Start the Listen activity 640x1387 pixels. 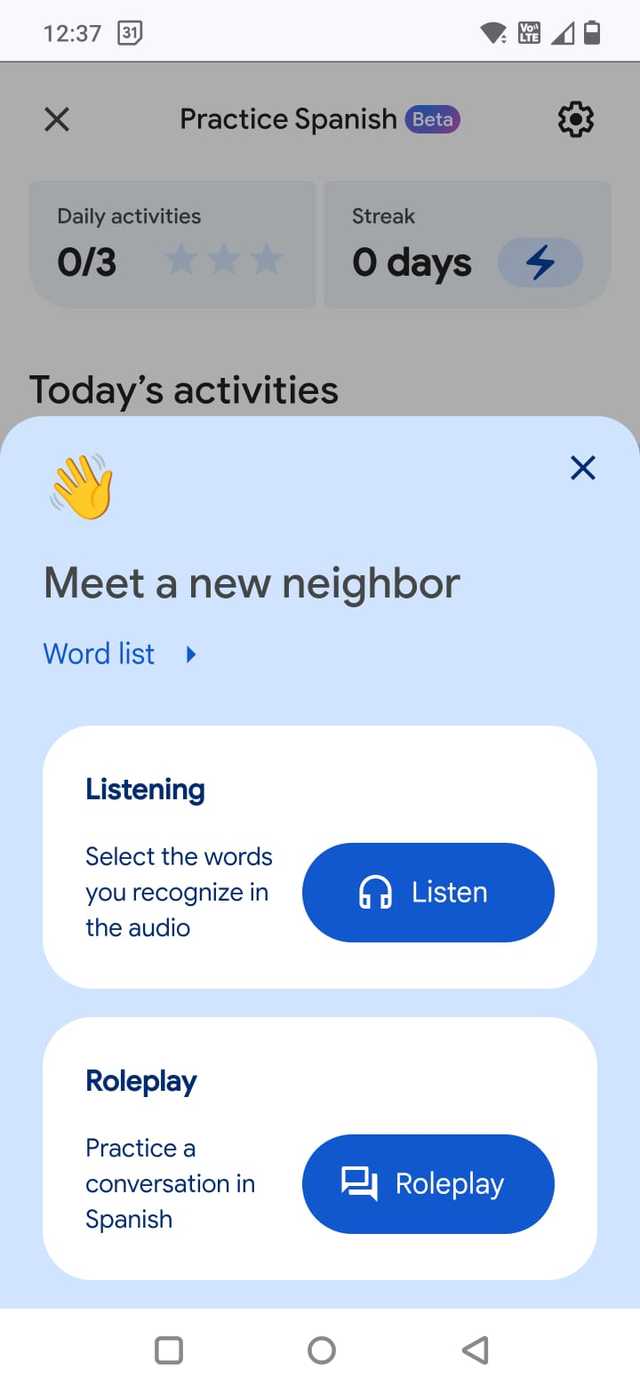pyautogui.click(x=427, y=892)
